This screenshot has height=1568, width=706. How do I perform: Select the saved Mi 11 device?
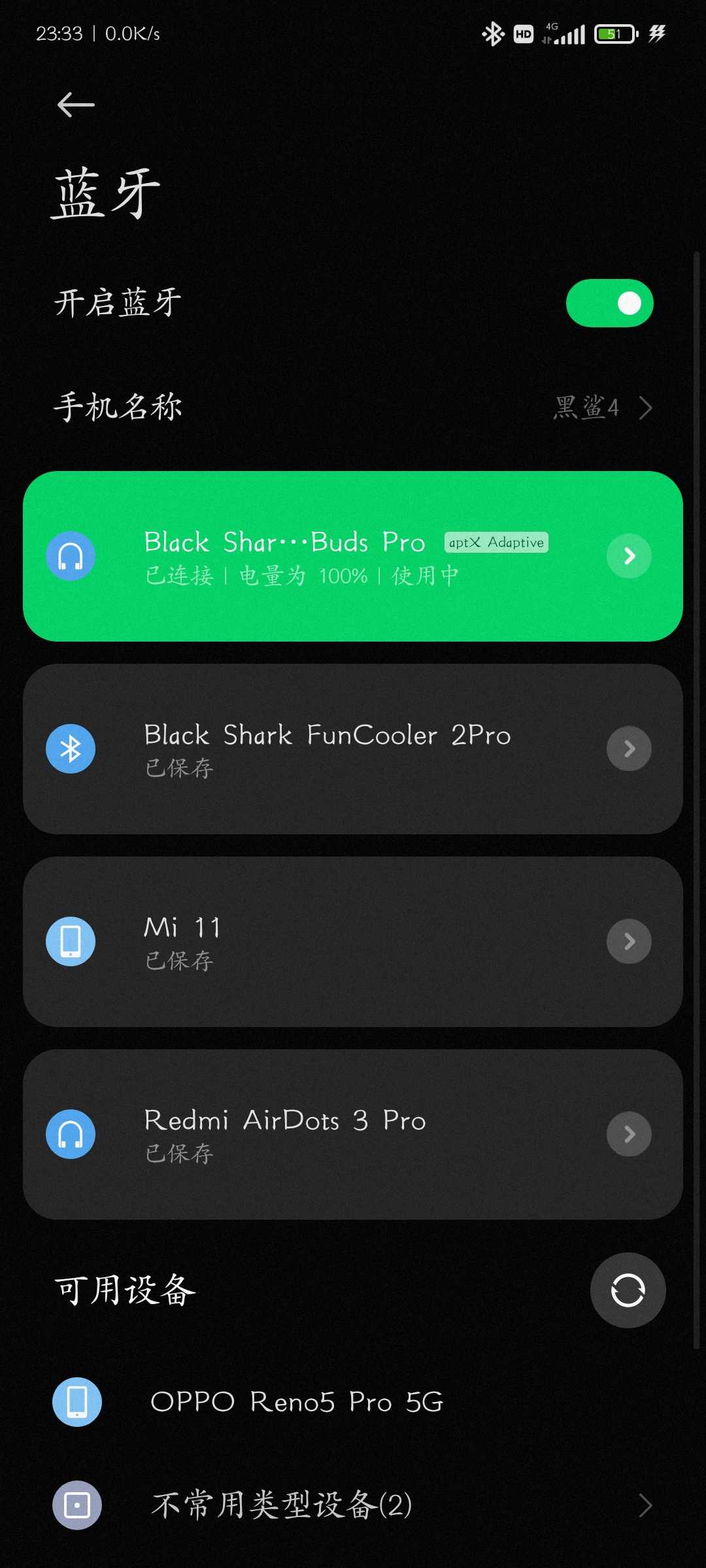tap(353, 941)
